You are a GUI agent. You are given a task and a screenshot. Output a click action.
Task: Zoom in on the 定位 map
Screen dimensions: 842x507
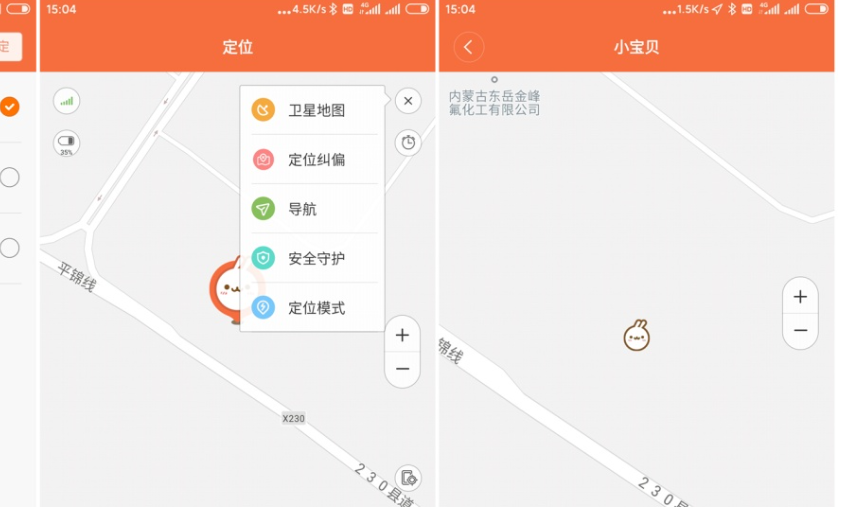pos(402,336)
